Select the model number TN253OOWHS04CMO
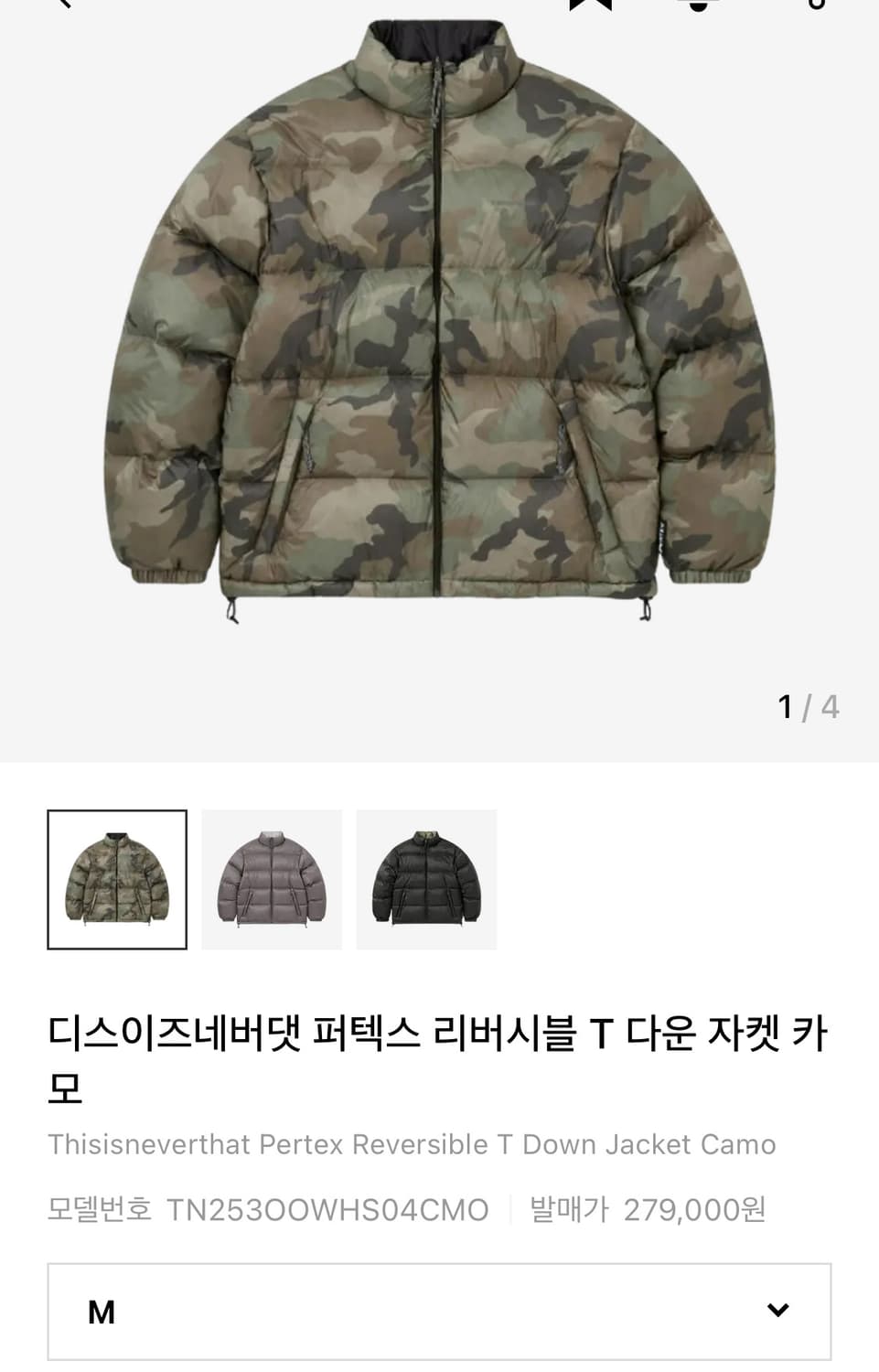Image resolution: width=879 pixels, height=1372 pixels. coord(327,1209)
